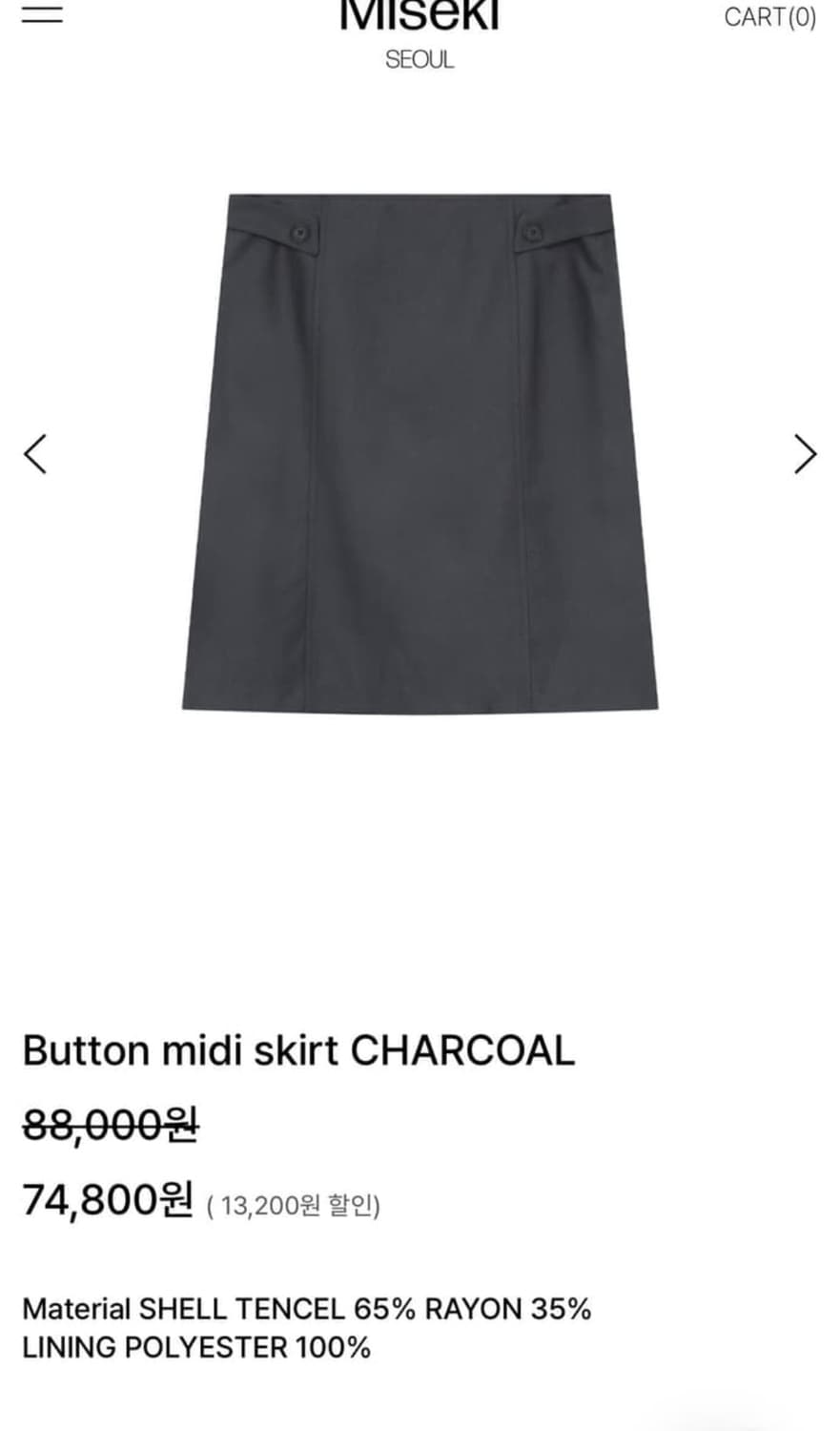This screenshot has height=1431, width=840.
Task: Tap the SEOUL text under the logo
Action: (x=420, y=61)
